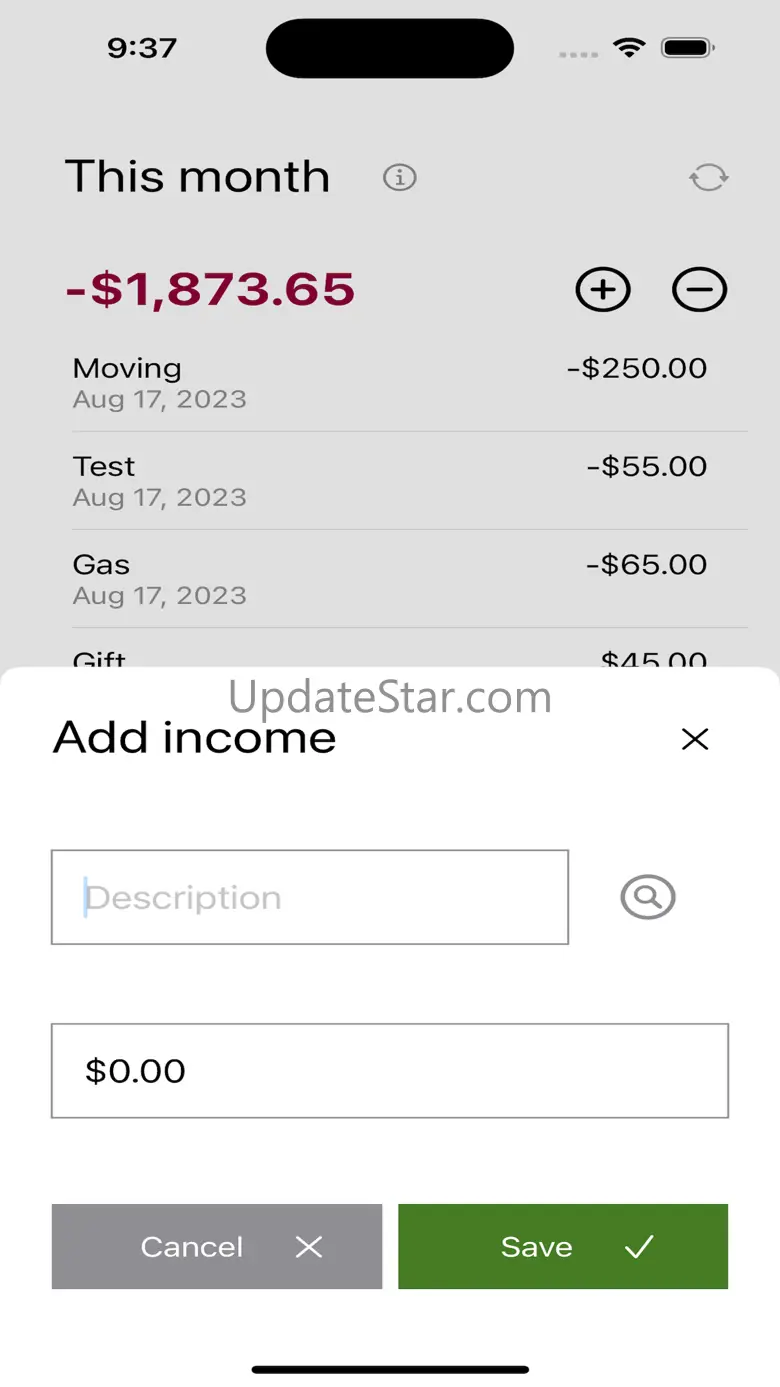The height and width of the screenshot is (1387, 780).
Task: Open the Gas transaction
Action: click(390, 579)
